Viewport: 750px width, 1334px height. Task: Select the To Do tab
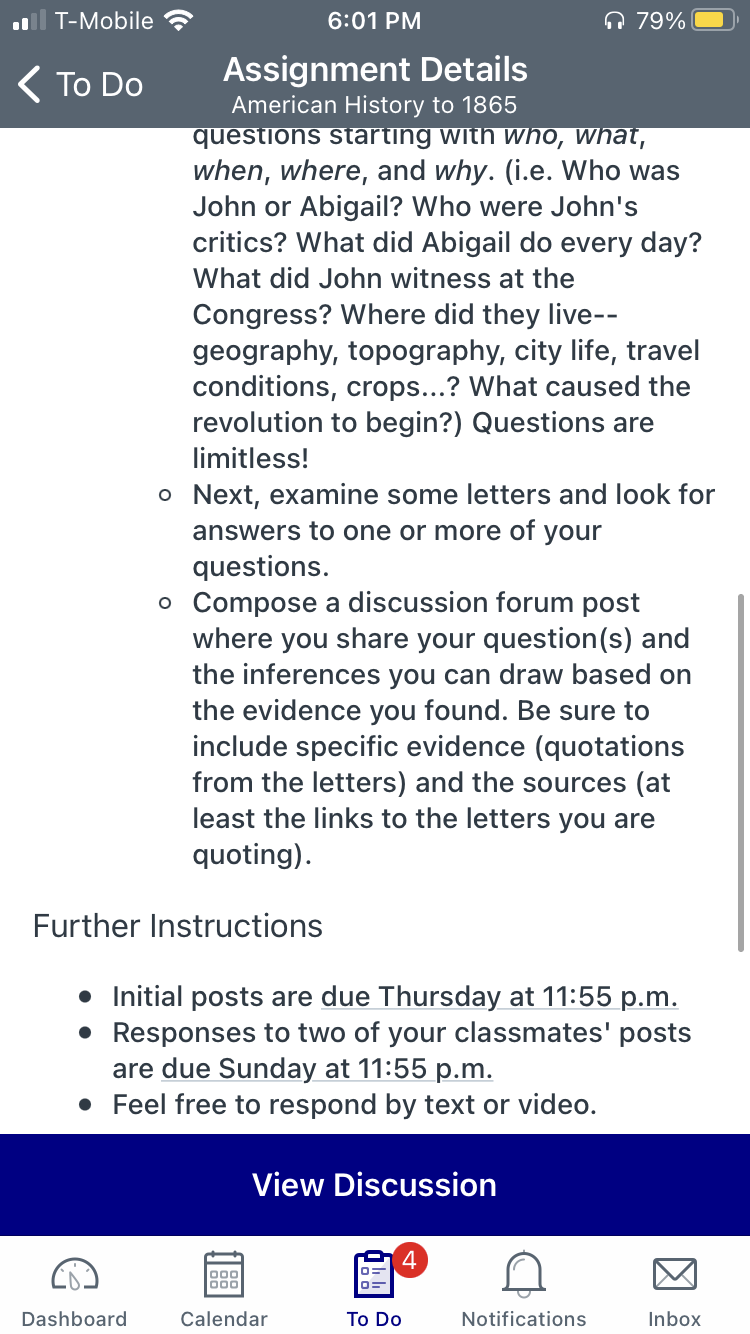tap(374, 1290)
